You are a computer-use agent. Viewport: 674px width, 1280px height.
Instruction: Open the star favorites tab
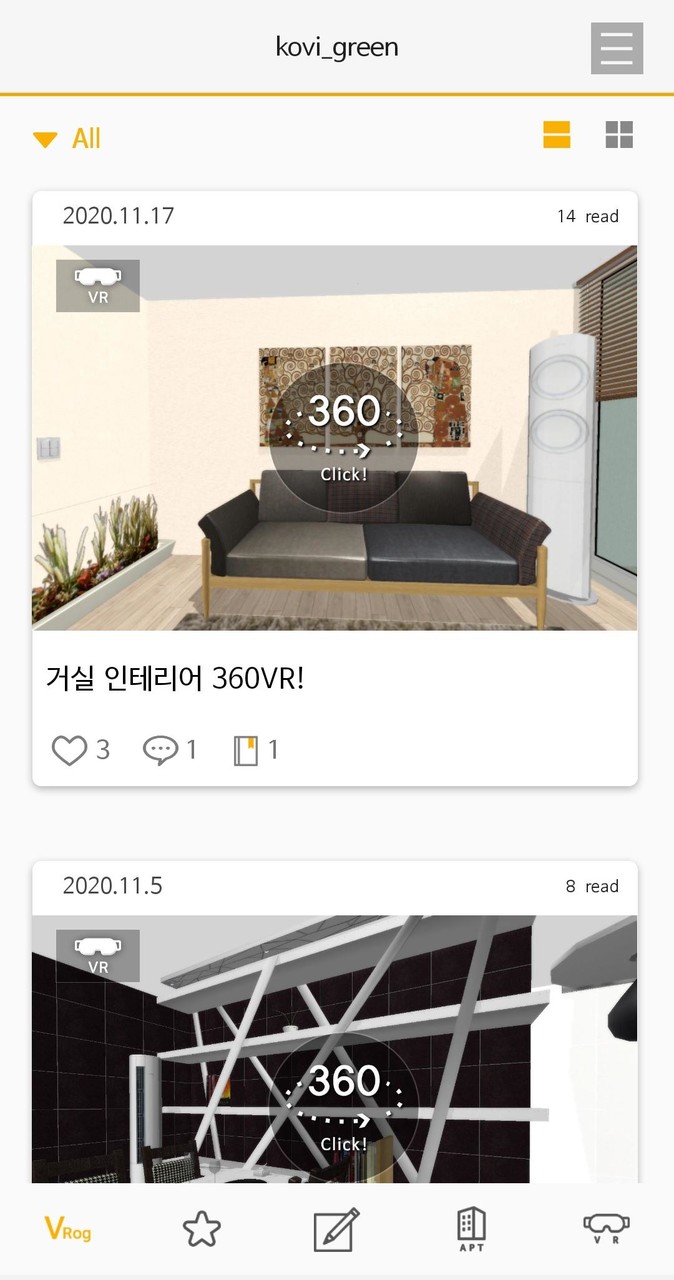tap(201, 1229)
